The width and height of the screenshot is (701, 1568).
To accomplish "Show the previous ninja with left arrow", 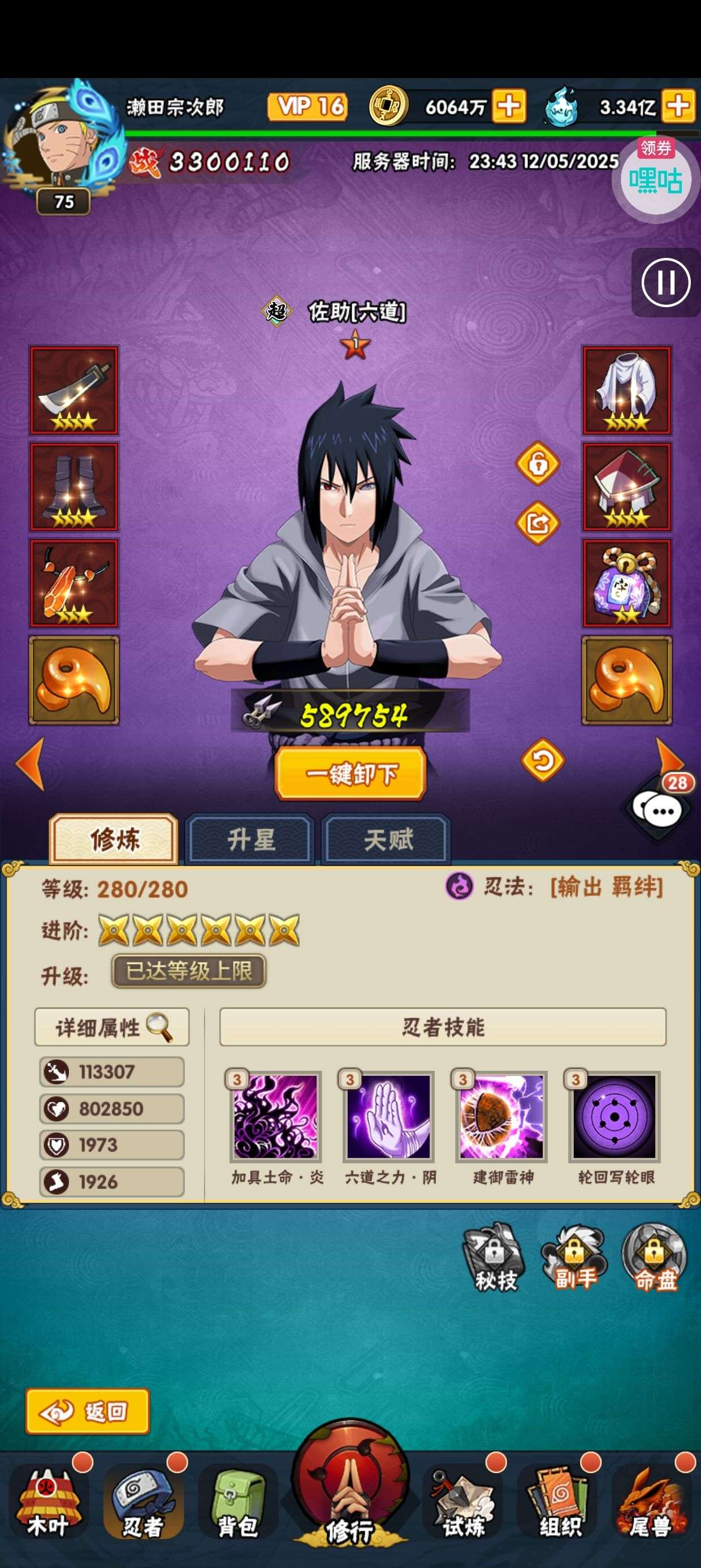I will tap(31, 763).
